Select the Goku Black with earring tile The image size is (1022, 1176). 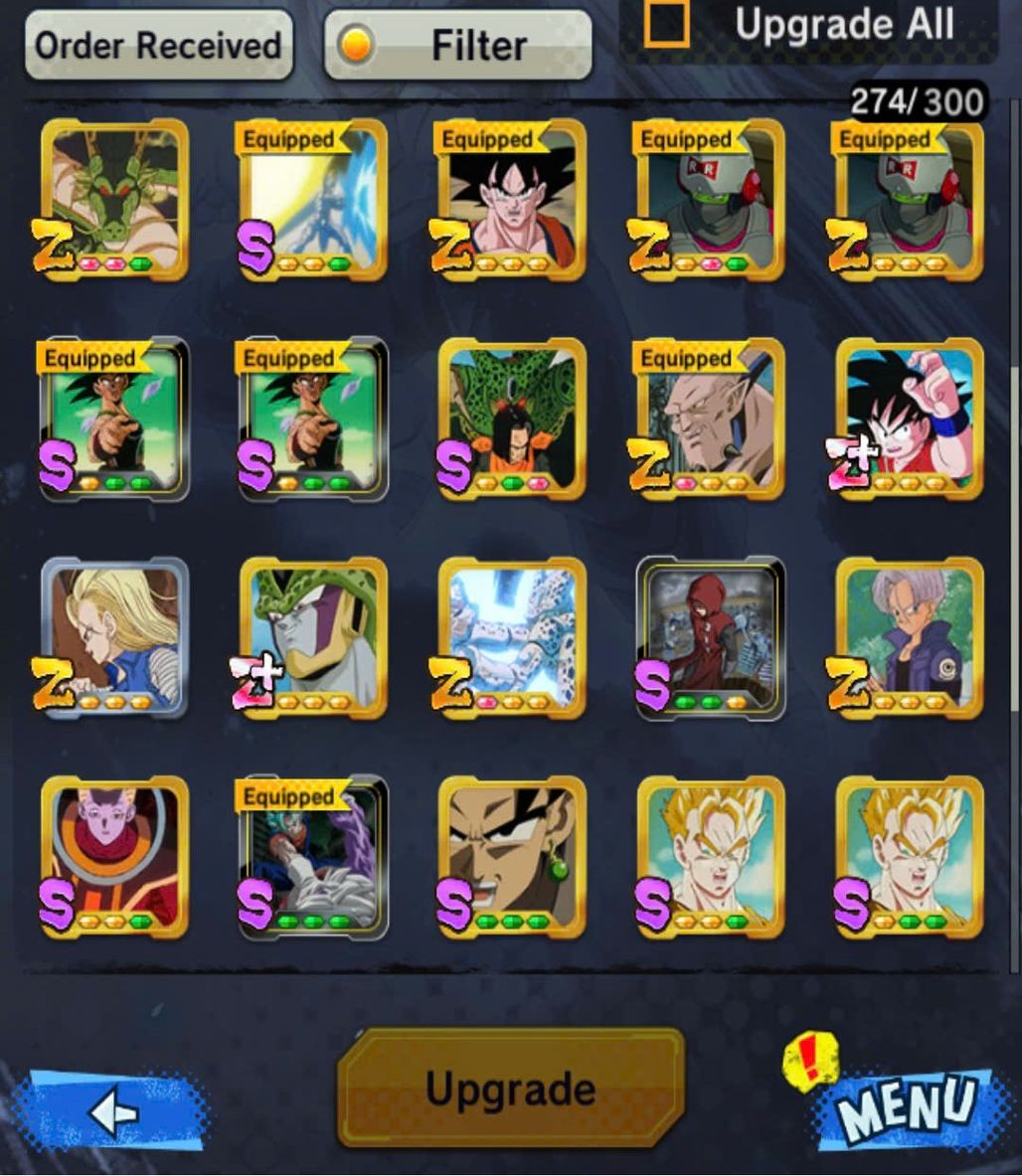click(x=512, y=856)
